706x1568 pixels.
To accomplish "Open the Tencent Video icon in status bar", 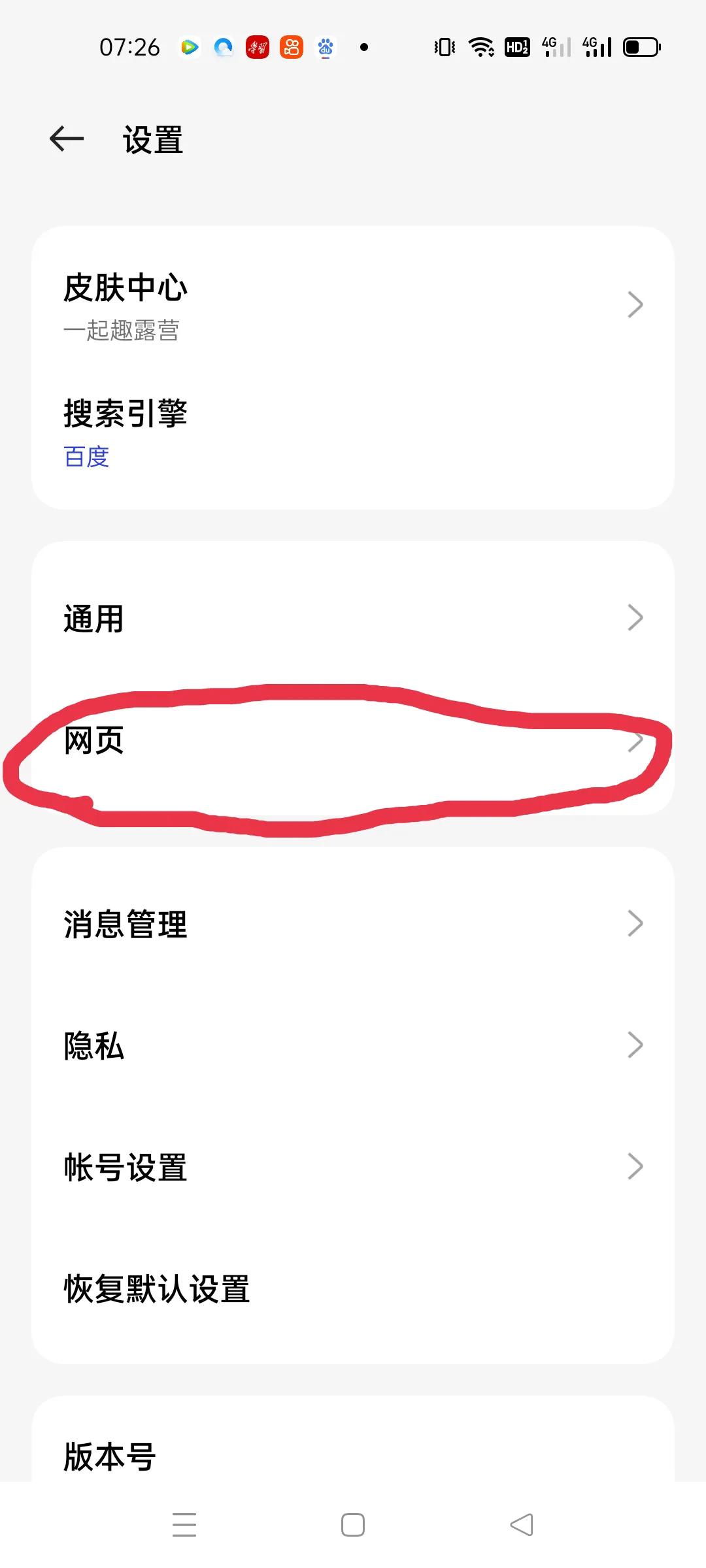I will (x=190, y=47).
